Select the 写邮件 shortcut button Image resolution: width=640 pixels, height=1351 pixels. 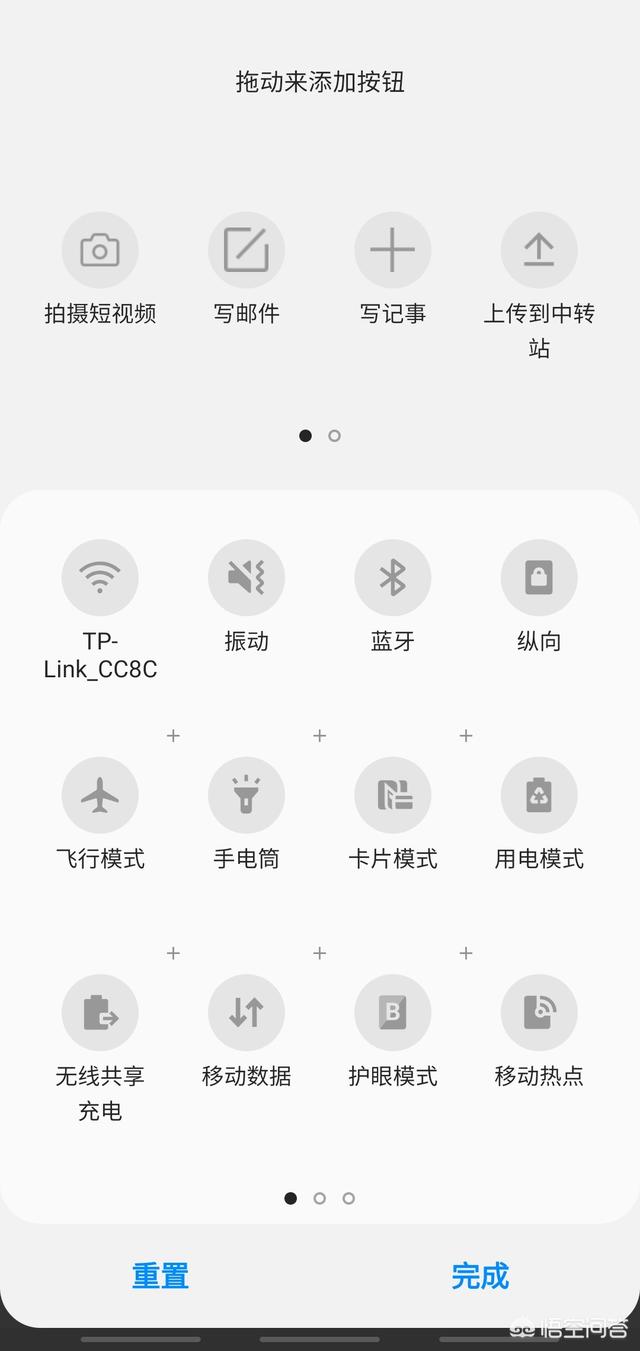246,250
